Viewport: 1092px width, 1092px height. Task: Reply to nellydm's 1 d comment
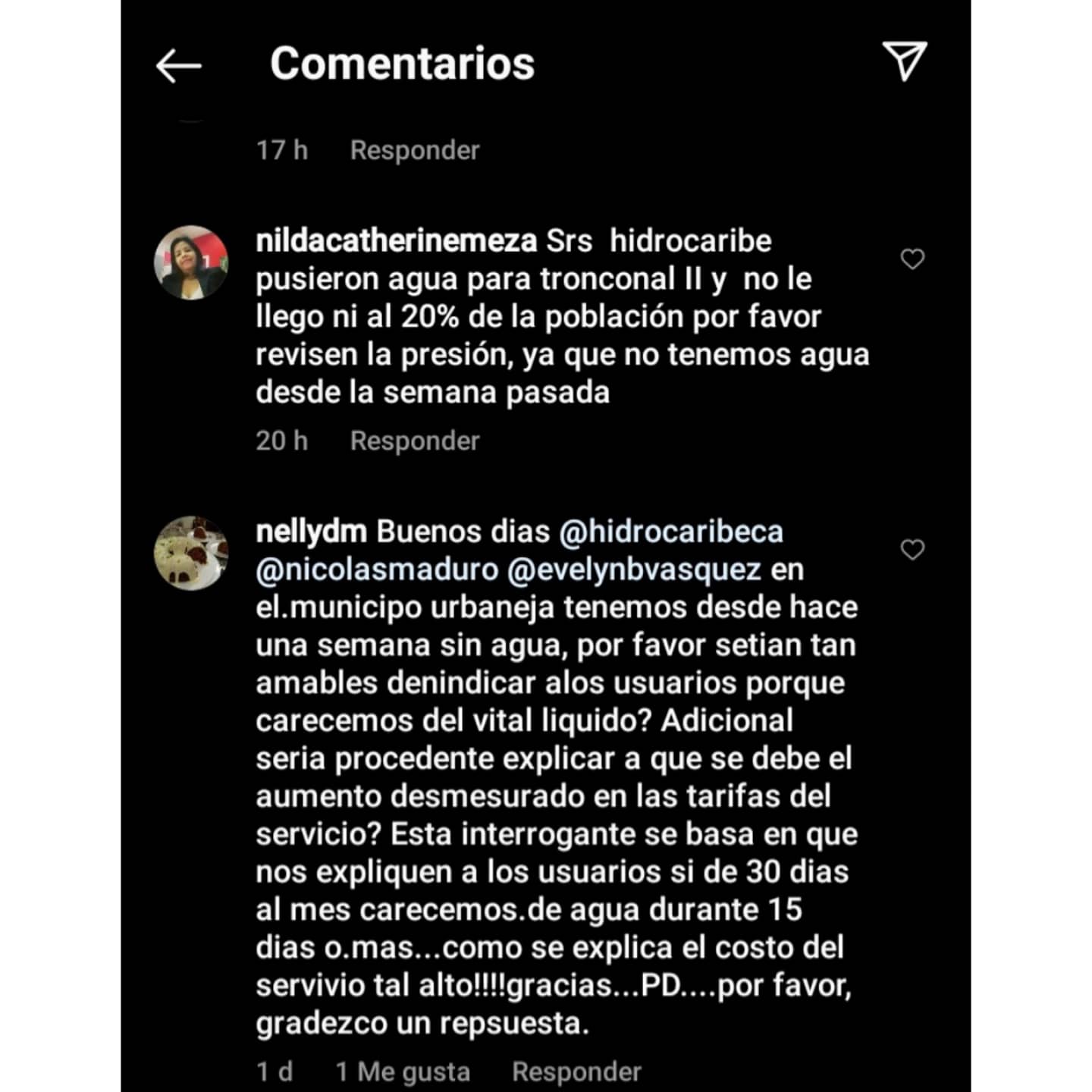(x=576, y=1072)
